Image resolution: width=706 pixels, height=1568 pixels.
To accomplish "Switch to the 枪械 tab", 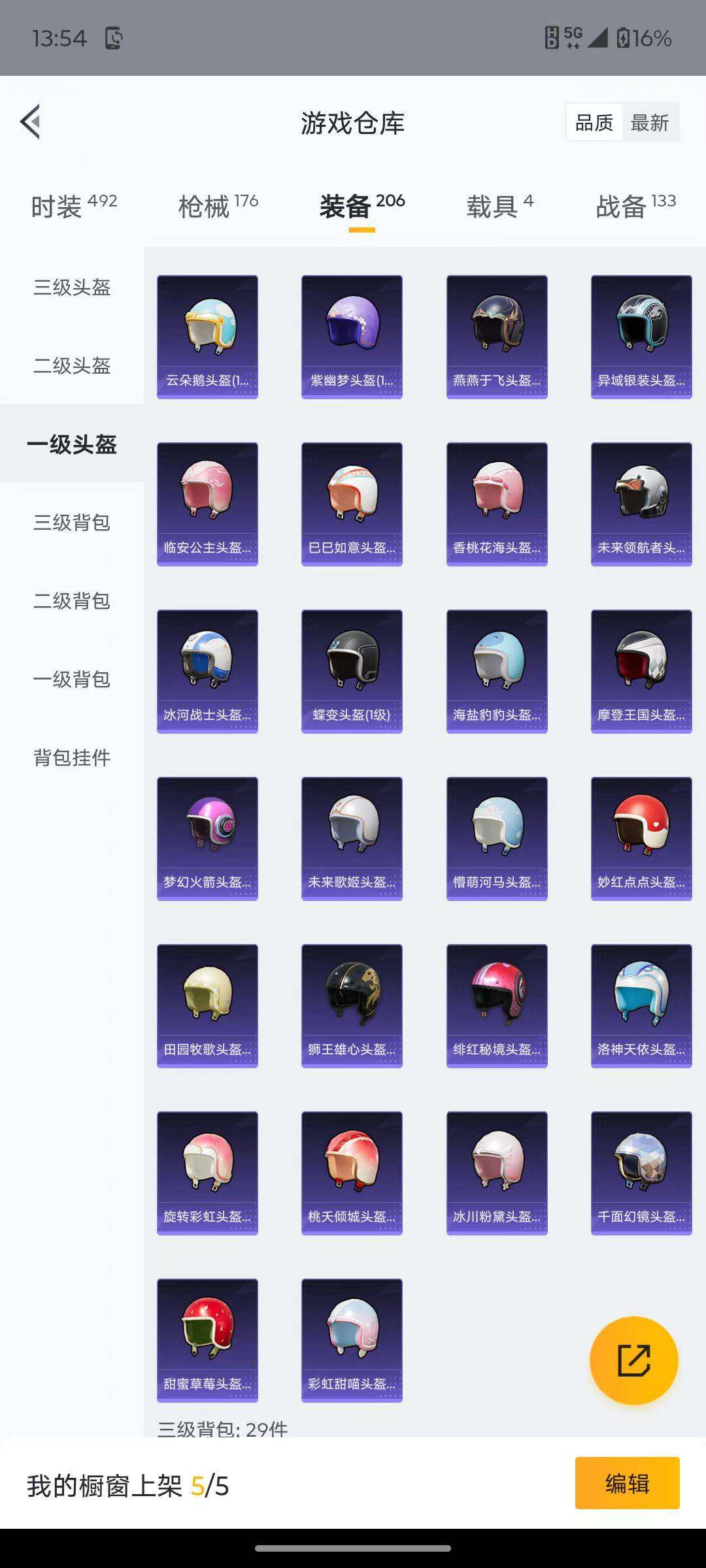I will pyautogui.click(x=218, y=206).
